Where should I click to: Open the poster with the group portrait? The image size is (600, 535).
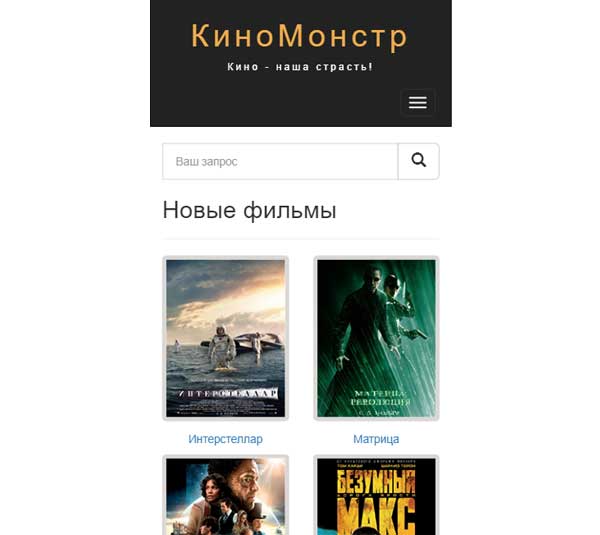coord(225,497)
